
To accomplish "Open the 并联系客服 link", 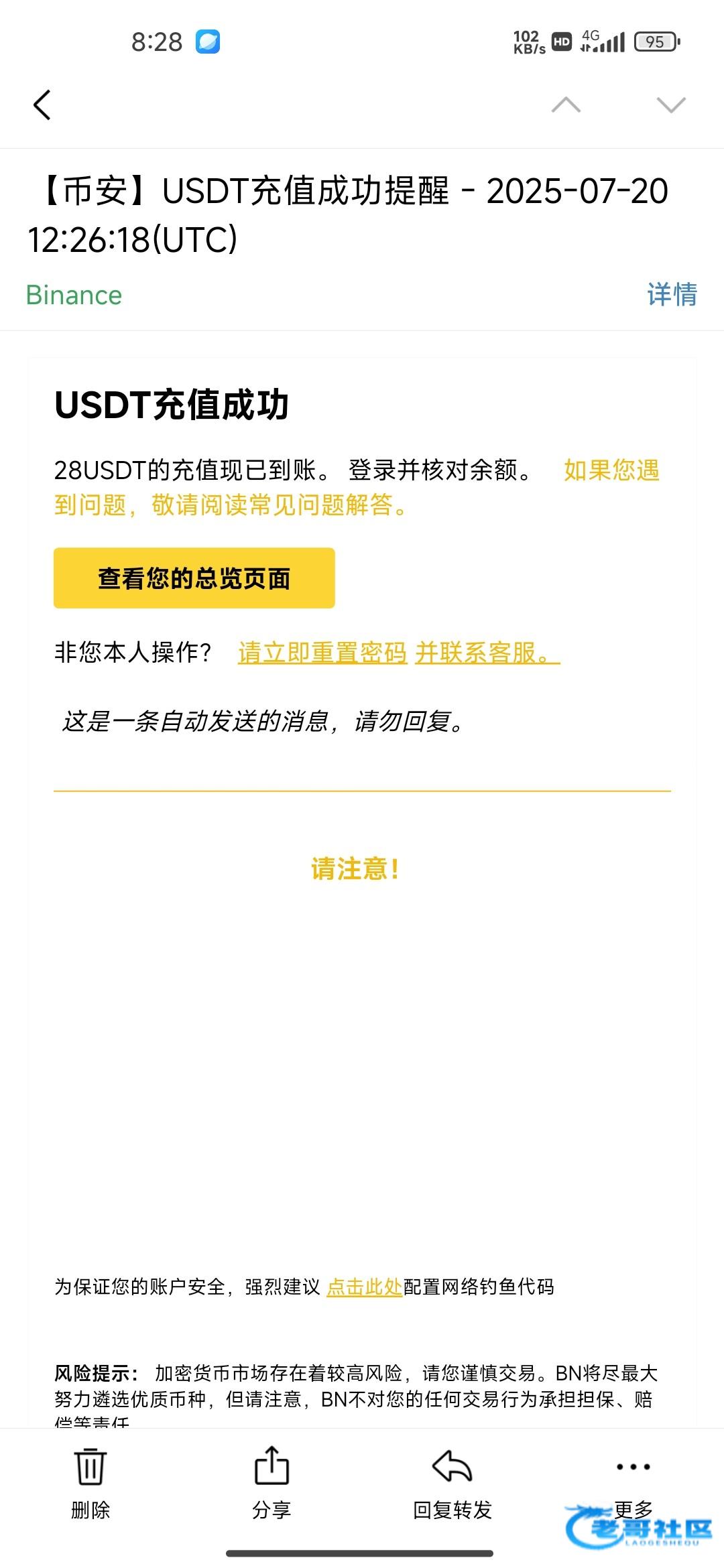I will 487,653.
